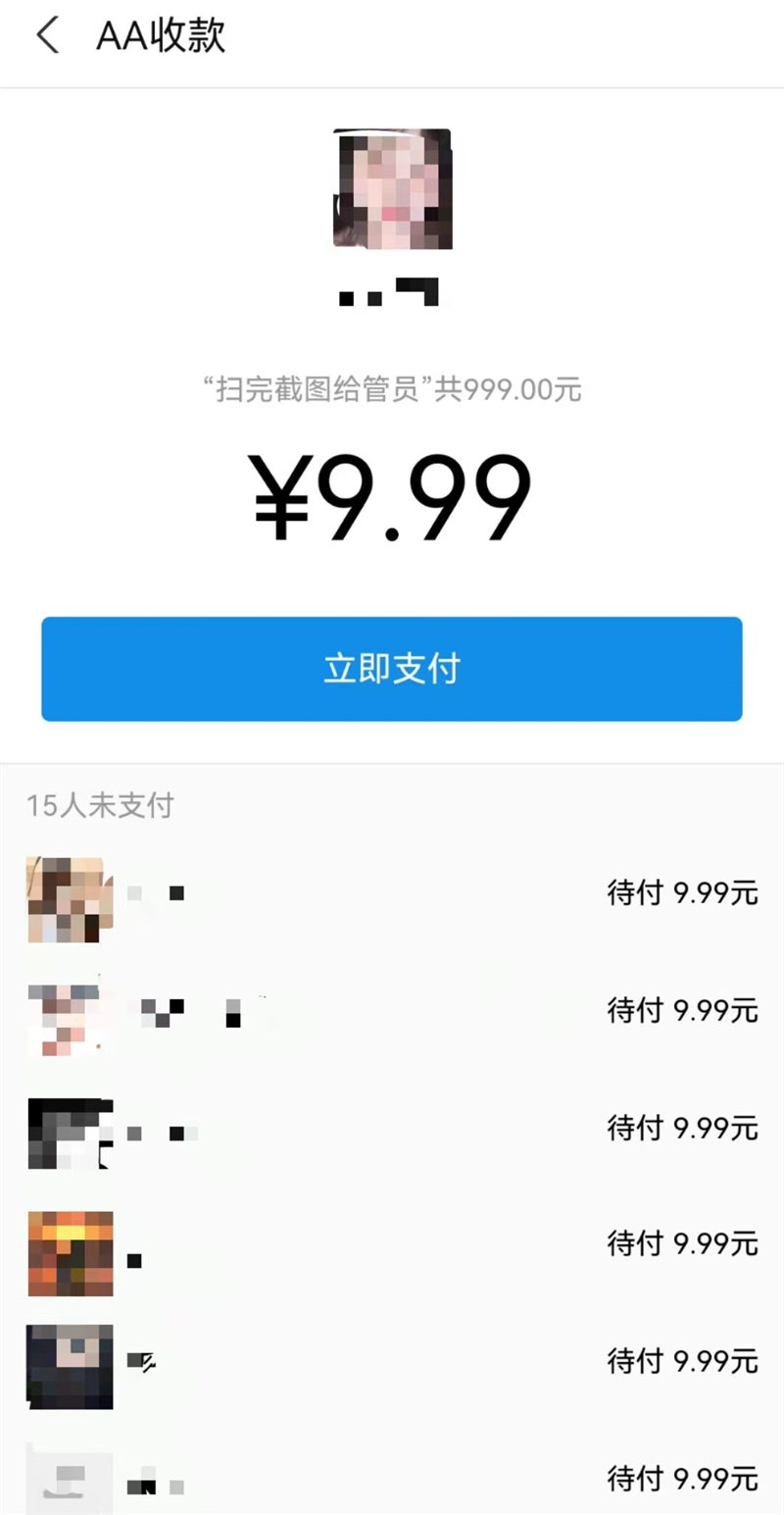Screen dimensions: 784x1515
Task: Tap the 立即支付 button
Action: point(391,669)
